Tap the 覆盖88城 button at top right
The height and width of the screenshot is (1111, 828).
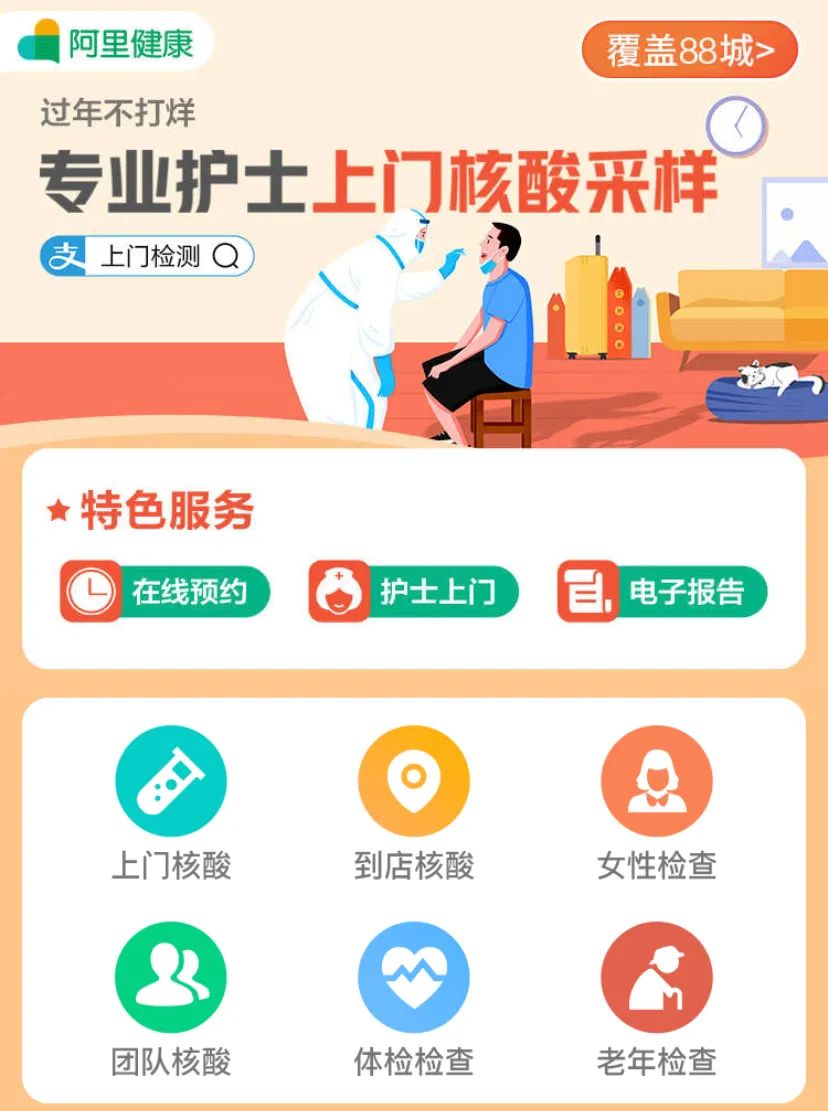click(x=688, y=48)
